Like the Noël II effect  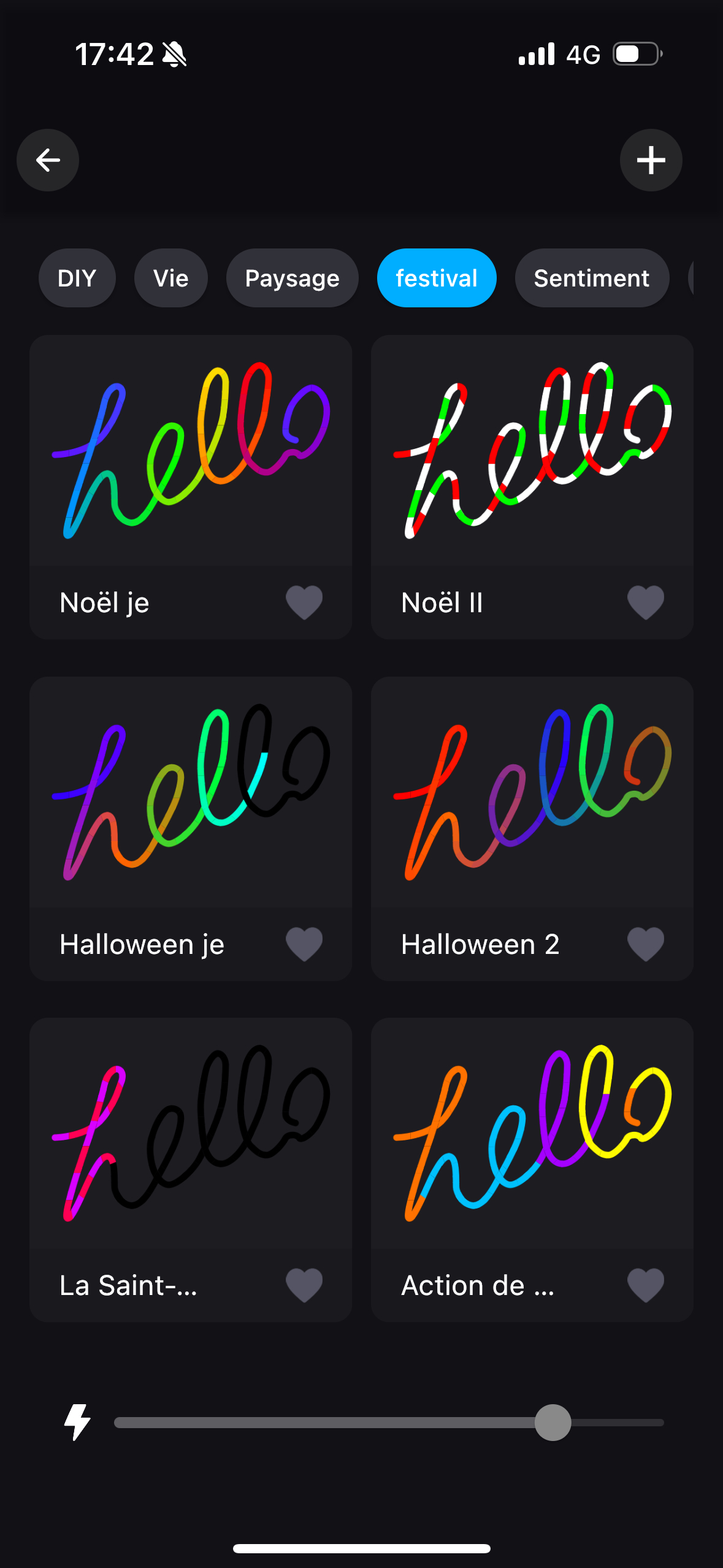(x=646, y=602)
